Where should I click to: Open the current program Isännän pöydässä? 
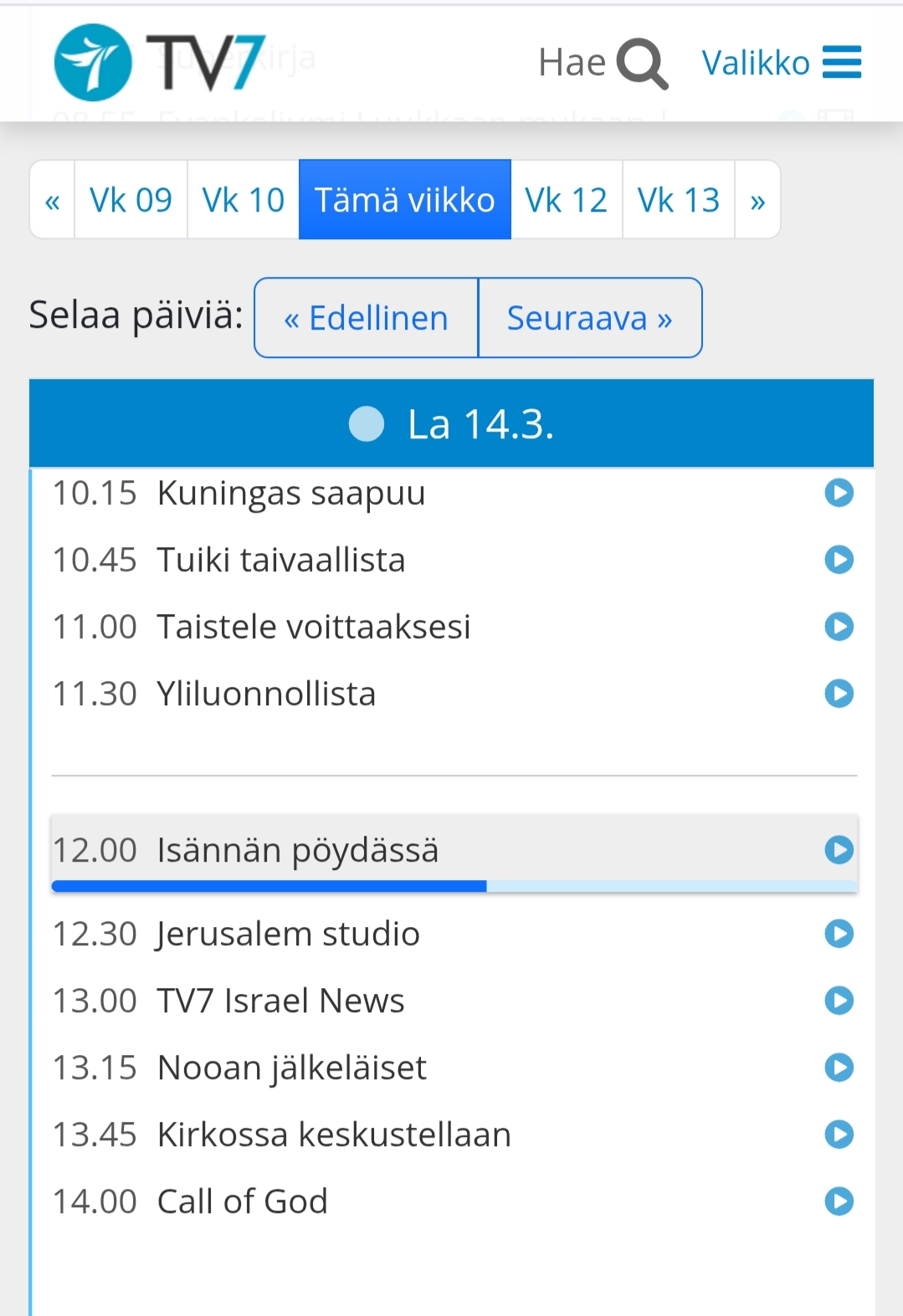pyautogui.click(x=298, y=850)
